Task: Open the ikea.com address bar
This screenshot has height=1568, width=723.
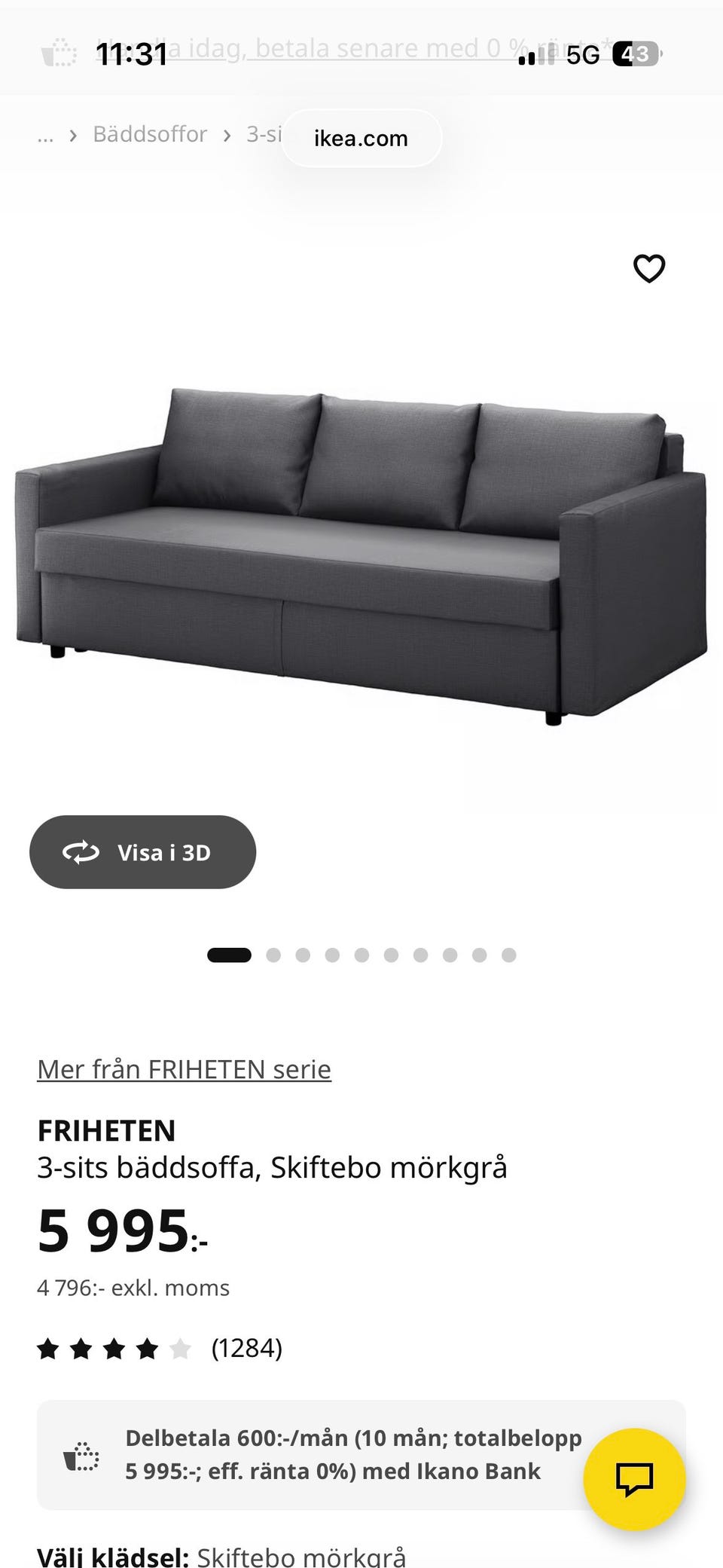Action: (x=361, y=137)
